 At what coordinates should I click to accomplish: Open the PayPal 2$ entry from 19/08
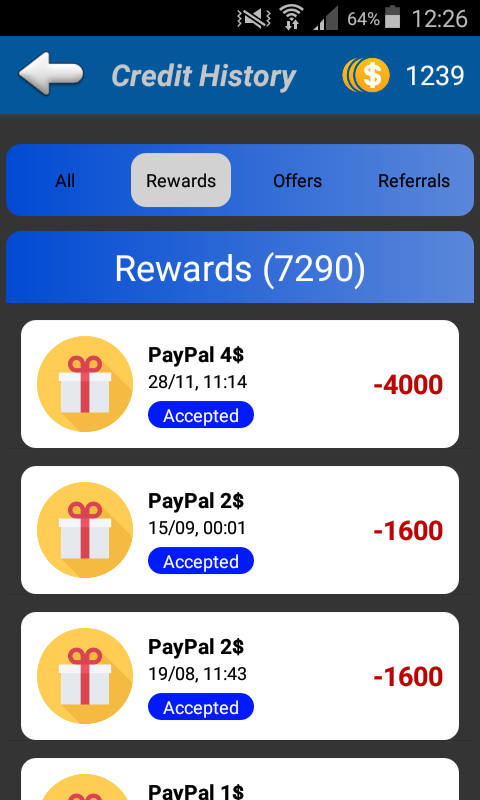[240, 676]
